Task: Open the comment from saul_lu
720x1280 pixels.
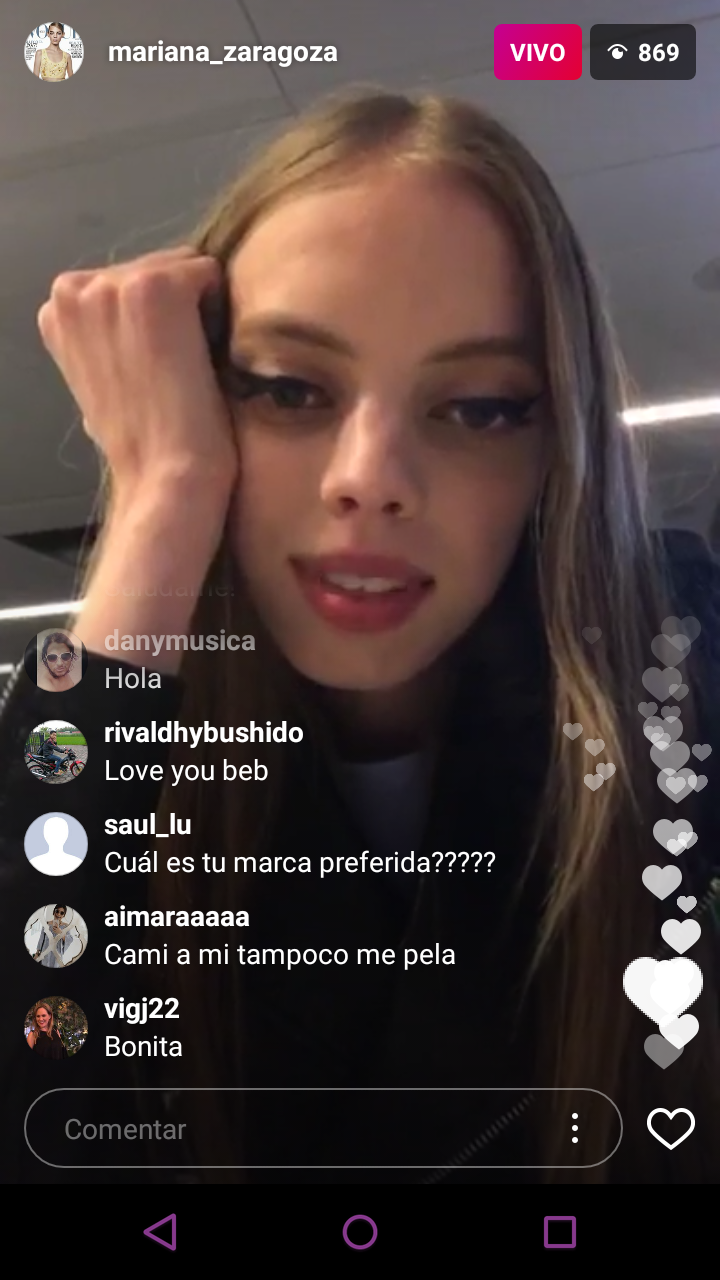Action: (x=260, y=844)
